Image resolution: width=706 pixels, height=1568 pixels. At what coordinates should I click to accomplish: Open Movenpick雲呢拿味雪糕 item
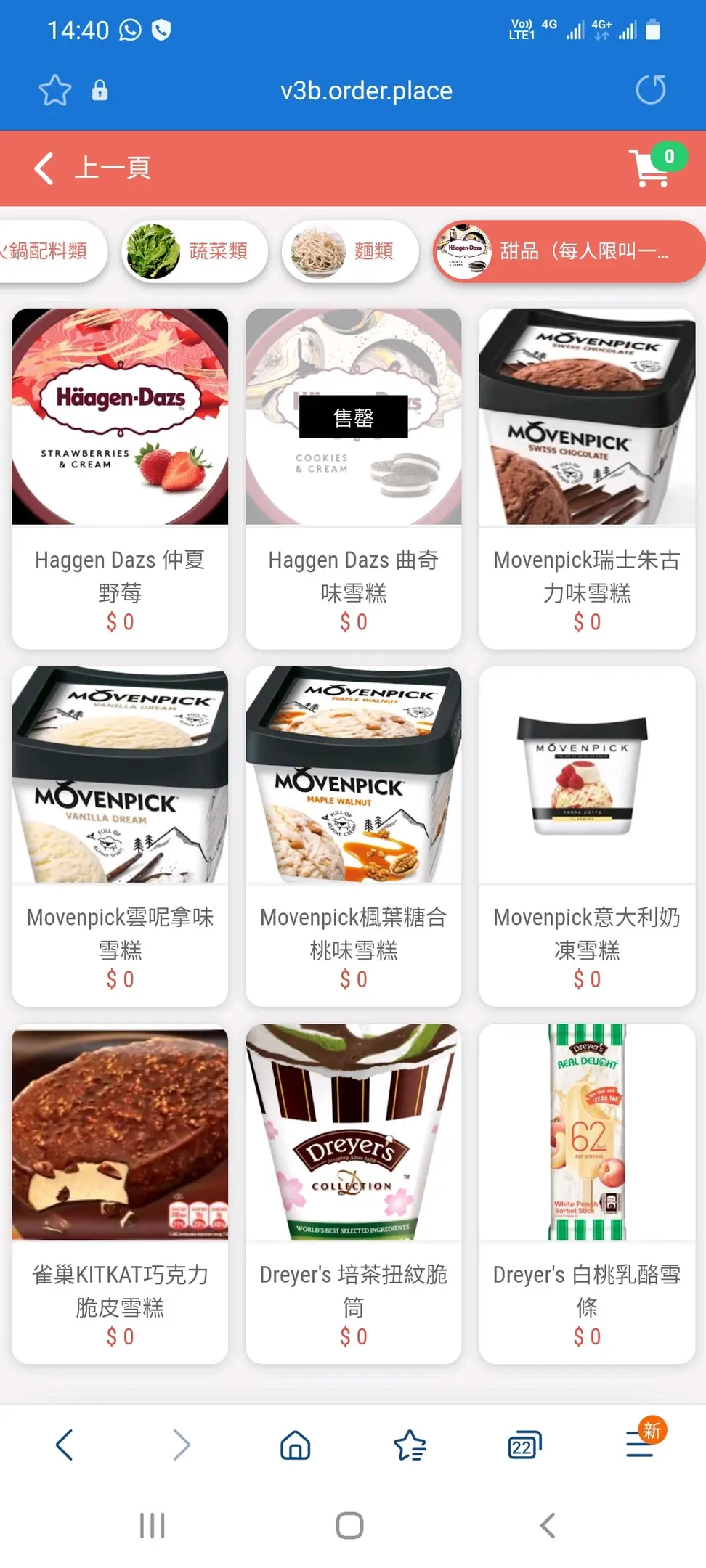tap(120, 835)
